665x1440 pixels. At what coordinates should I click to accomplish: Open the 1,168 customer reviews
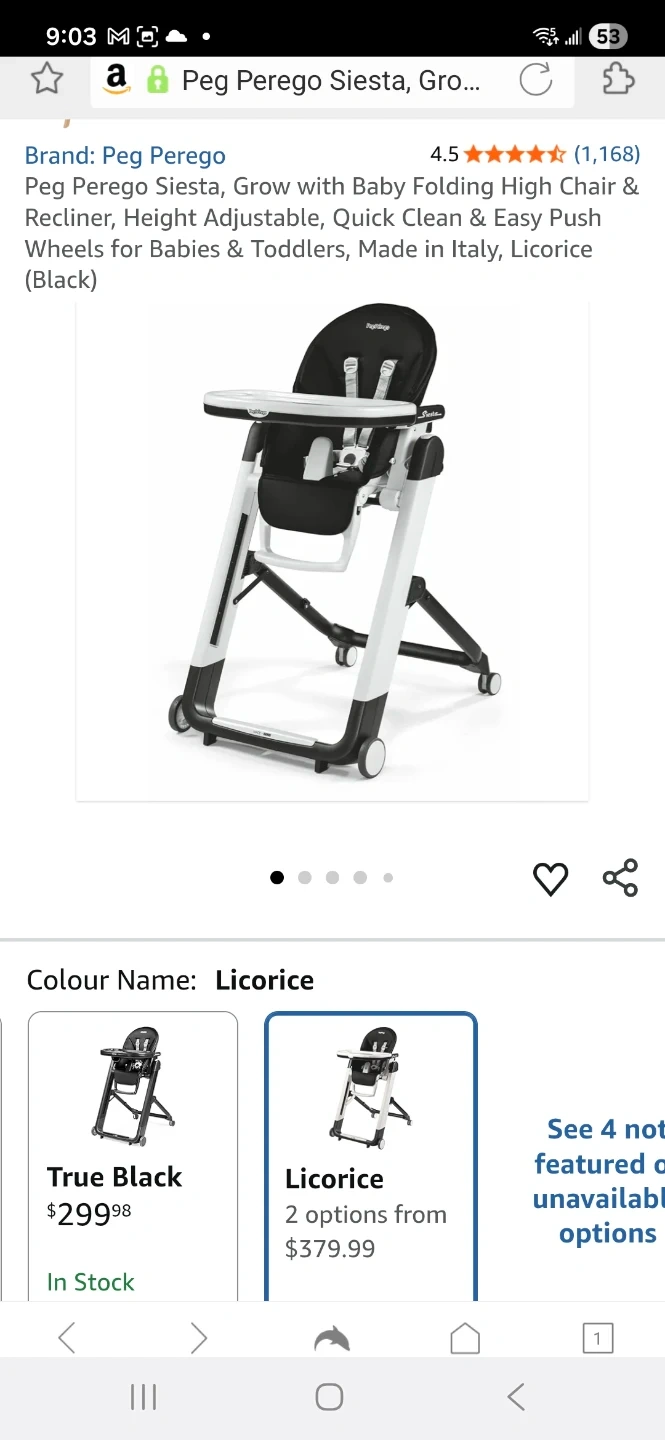point(607,154)
